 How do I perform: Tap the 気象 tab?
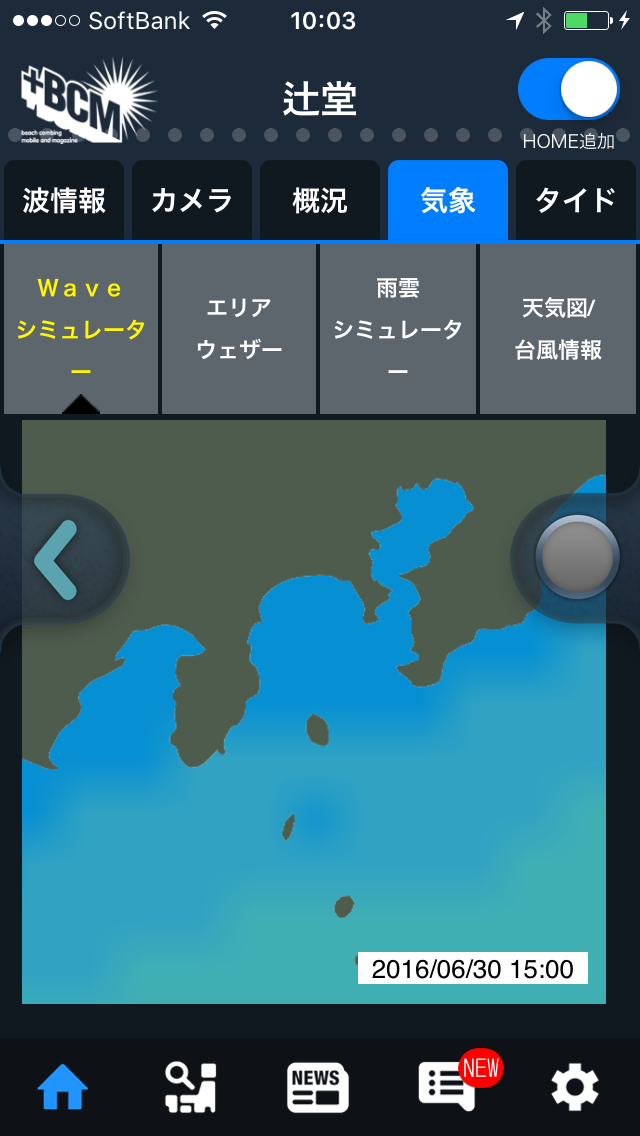coord(448,201)
